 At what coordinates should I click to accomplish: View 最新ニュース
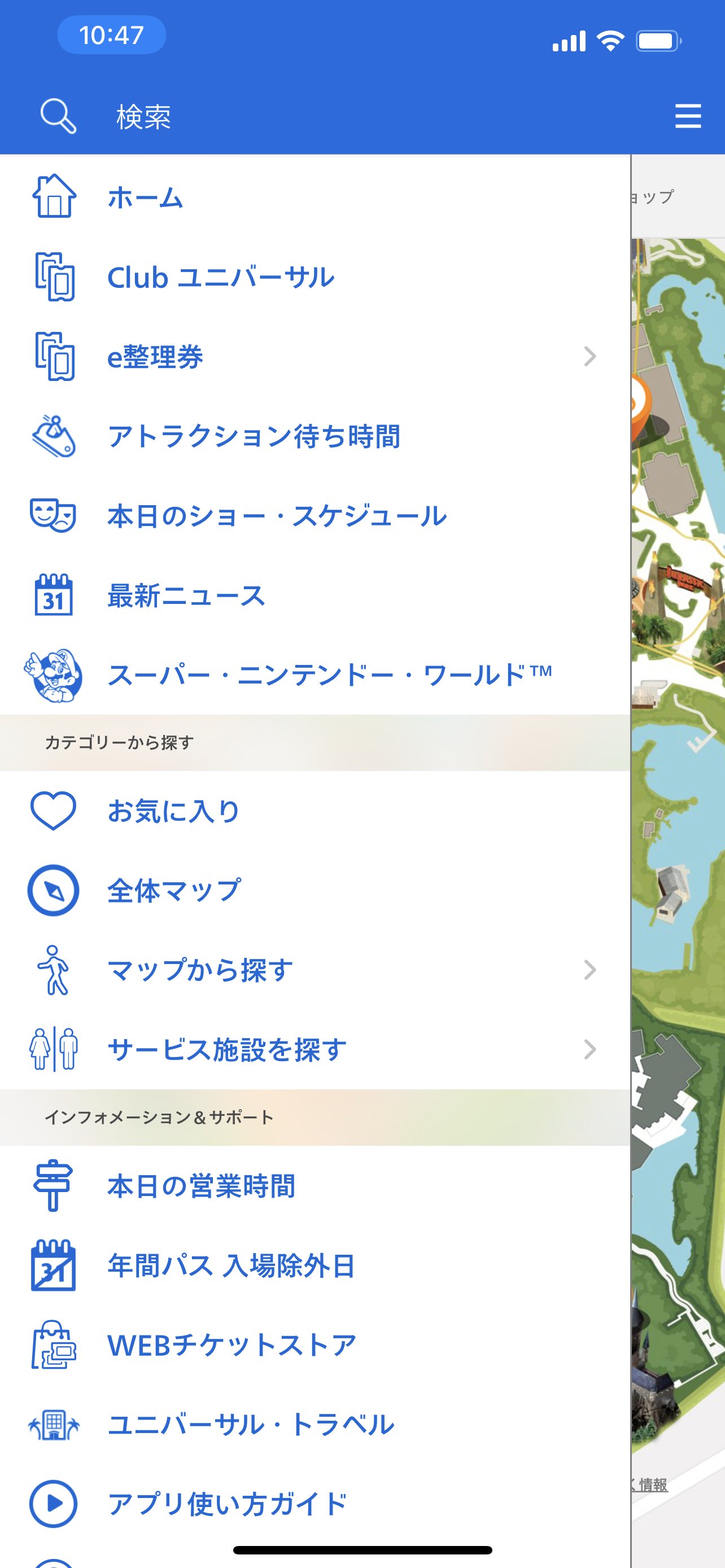pyautogui.click(x=186, y=595)
